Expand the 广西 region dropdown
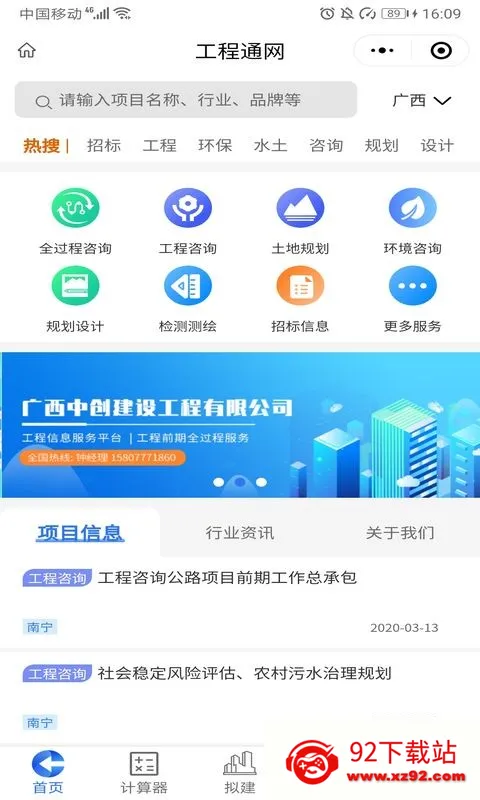 click(421, 100)
